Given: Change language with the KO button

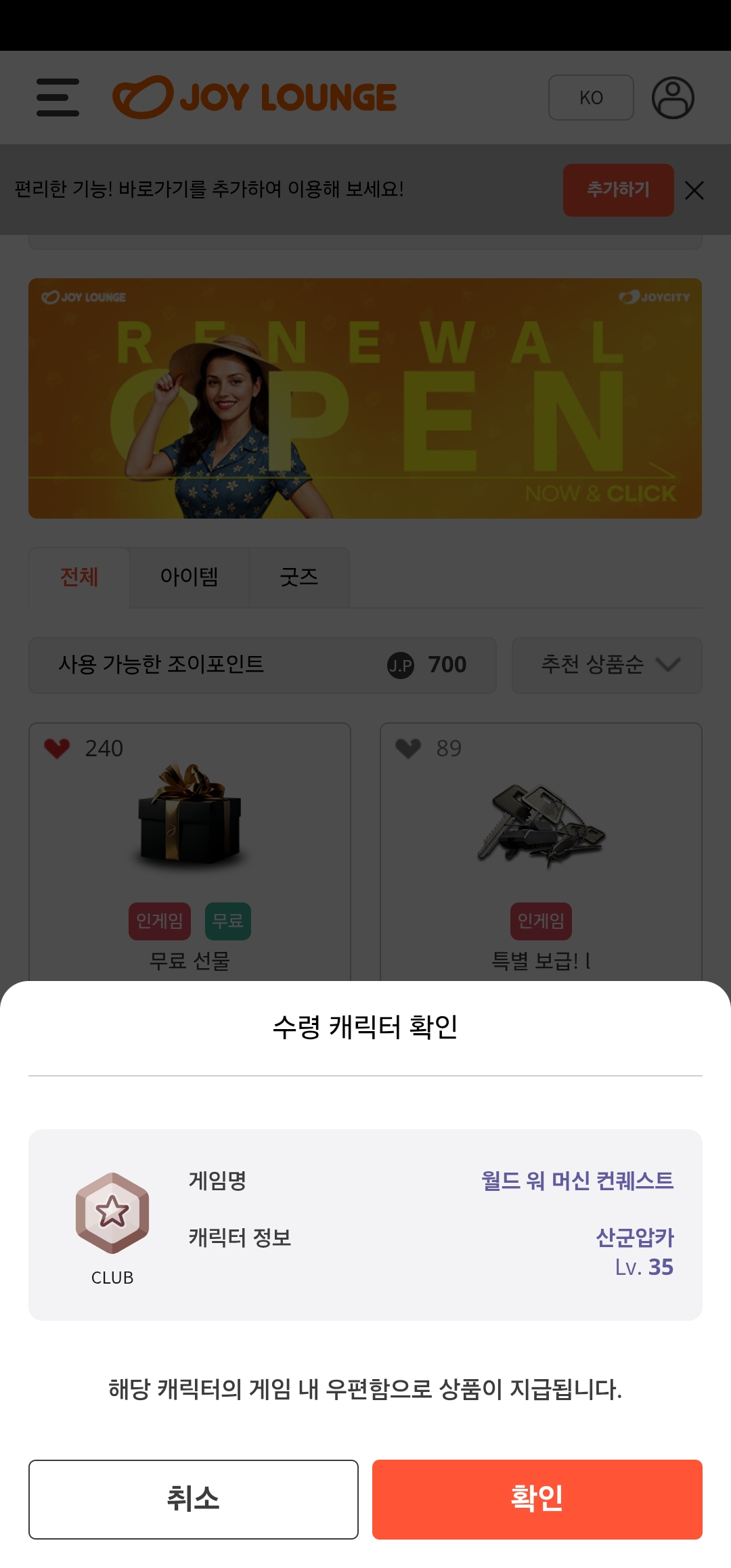Looking at the screenshot, I should (591, 97).
